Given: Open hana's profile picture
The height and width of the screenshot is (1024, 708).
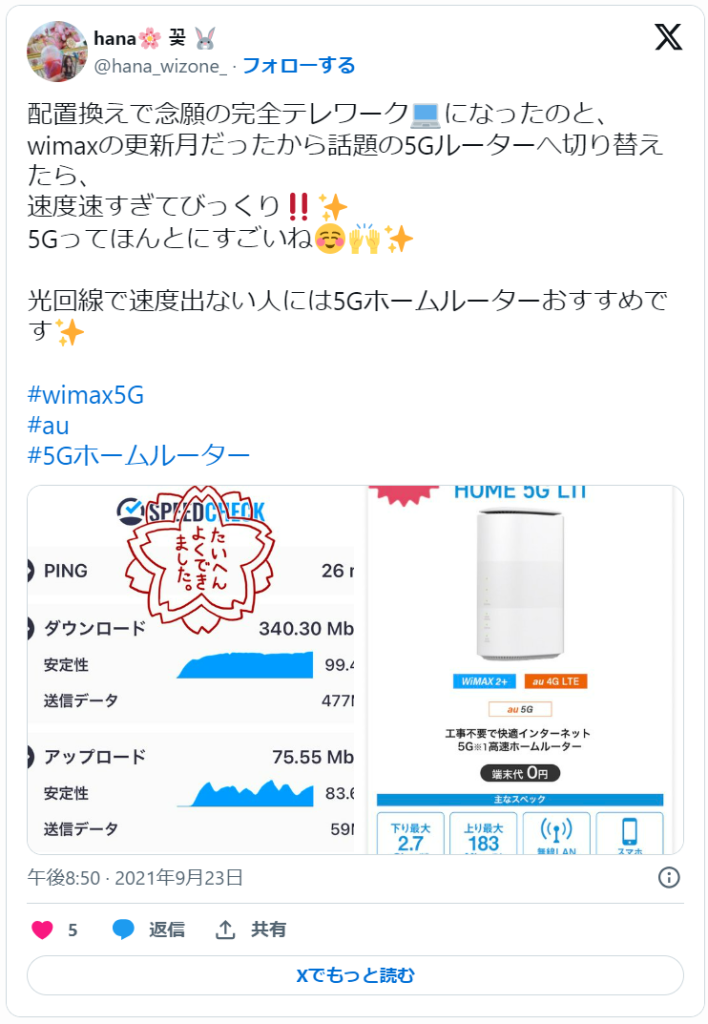Looking at the screenshot, I should 57,51.
